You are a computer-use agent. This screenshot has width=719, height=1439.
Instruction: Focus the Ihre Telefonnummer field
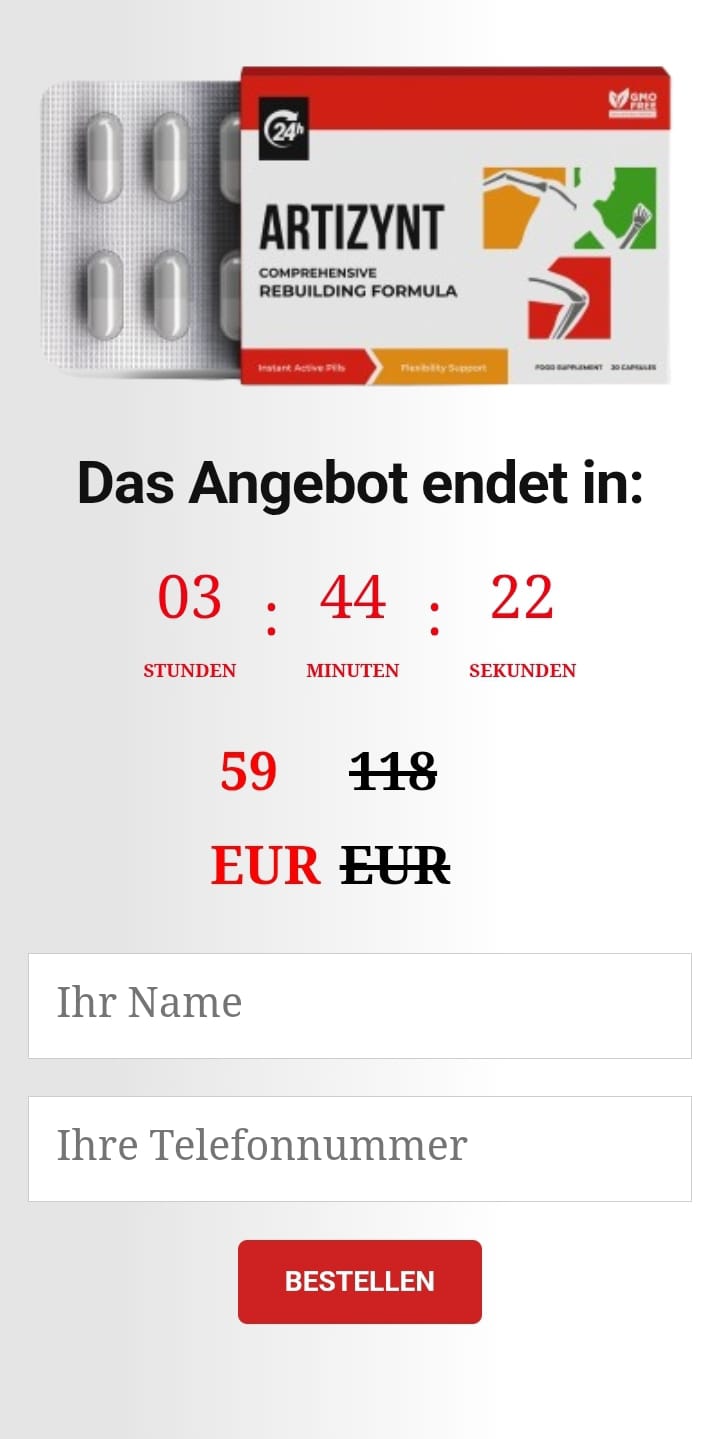pos(359,1148)
